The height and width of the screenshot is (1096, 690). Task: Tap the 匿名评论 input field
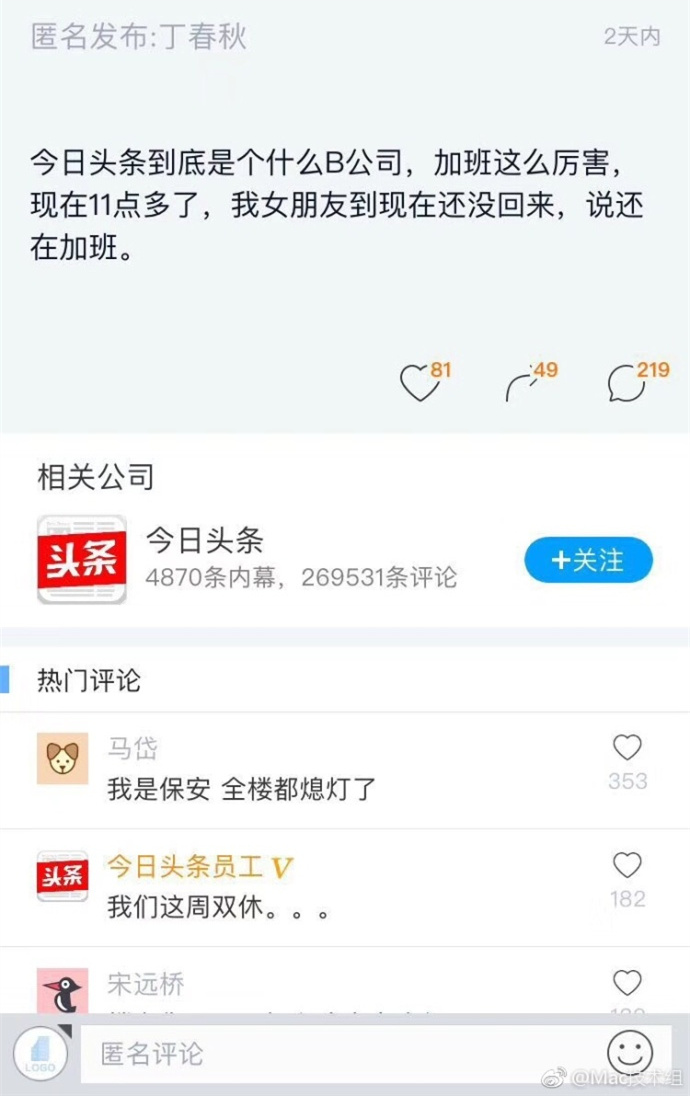330,1052
